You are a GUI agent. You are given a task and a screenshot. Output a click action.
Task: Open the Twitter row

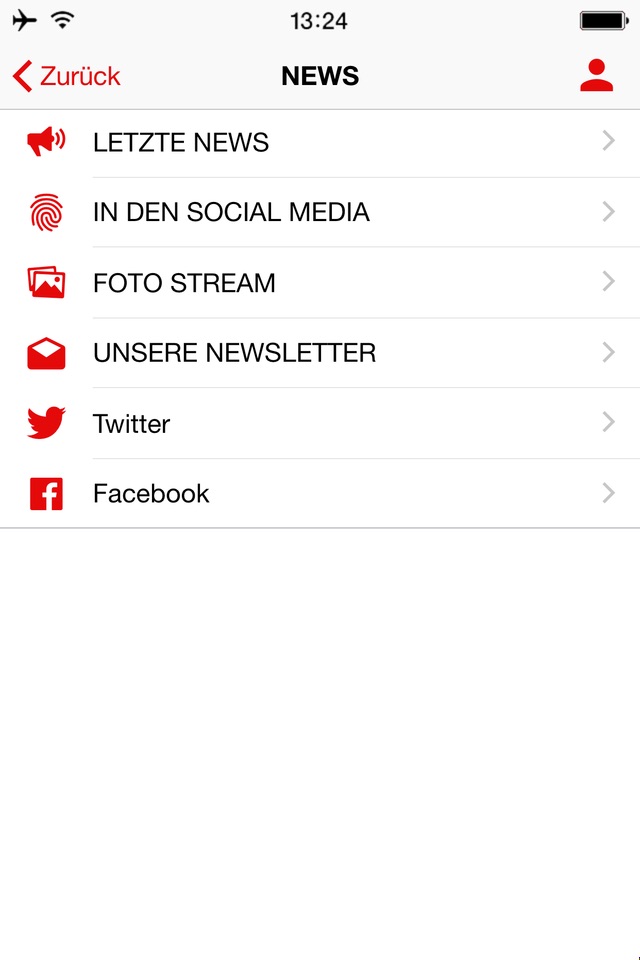click(320, 424)
